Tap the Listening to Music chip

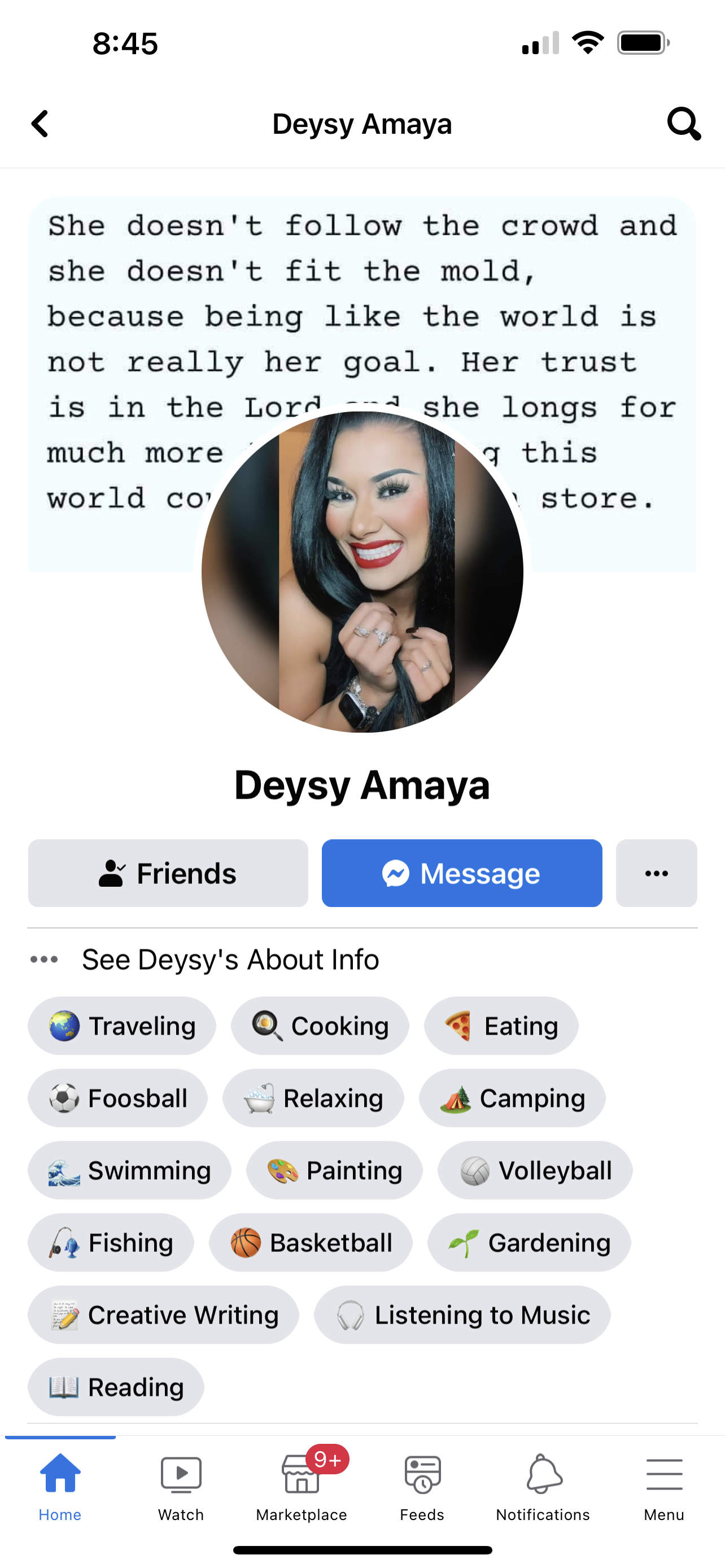tap(462, 1315)
